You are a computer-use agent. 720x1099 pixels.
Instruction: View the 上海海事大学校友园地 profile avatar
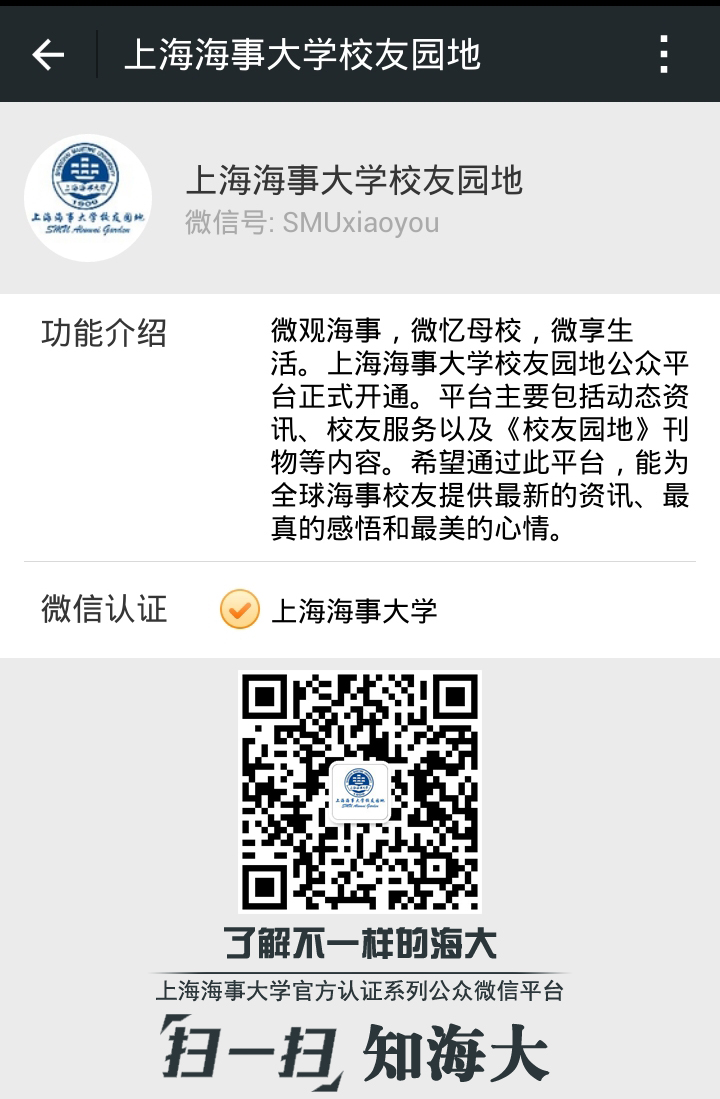88,198
